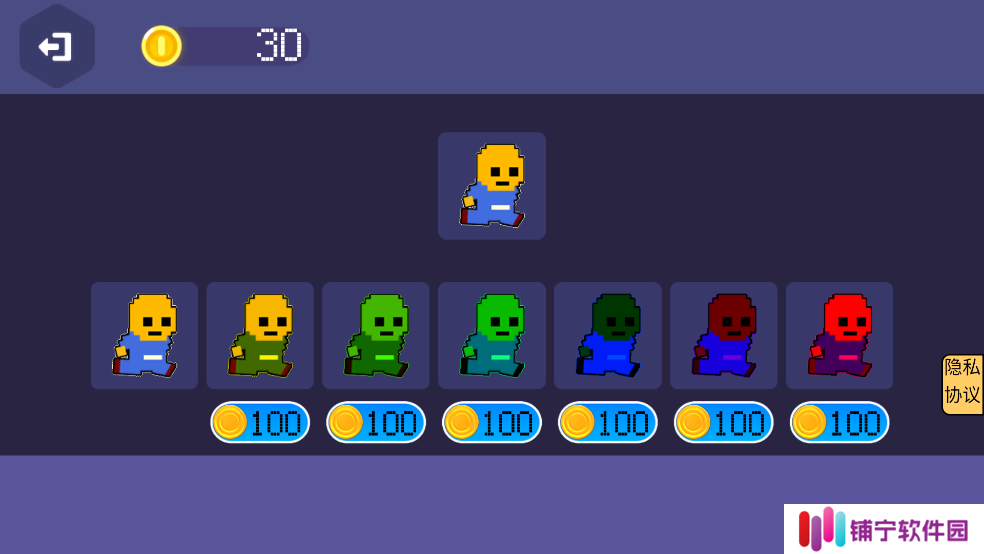
Task: Choose the dark red head character
Action: [x=723, y=335]
